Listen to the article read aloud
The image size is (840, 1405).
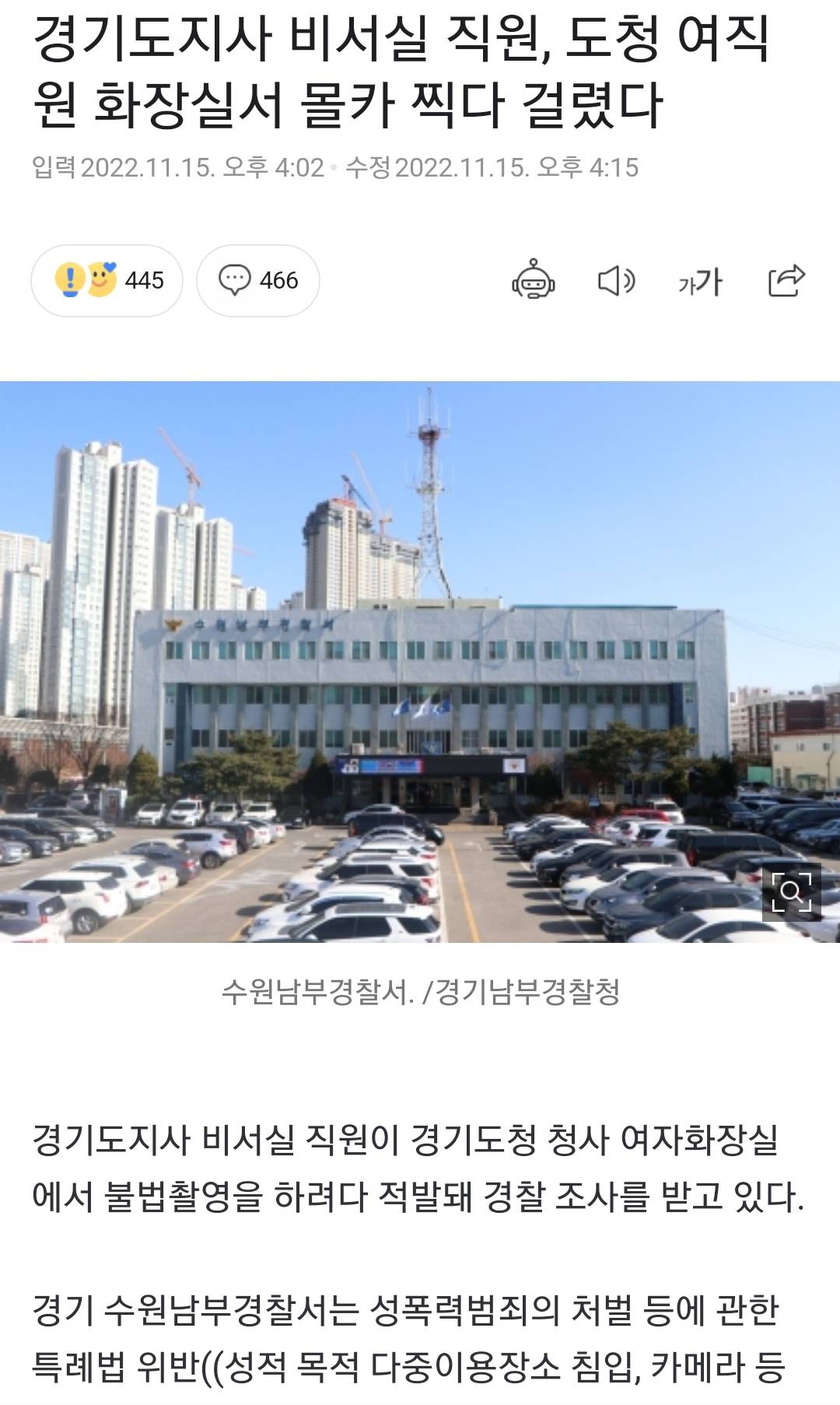click(x=616, y=280)
